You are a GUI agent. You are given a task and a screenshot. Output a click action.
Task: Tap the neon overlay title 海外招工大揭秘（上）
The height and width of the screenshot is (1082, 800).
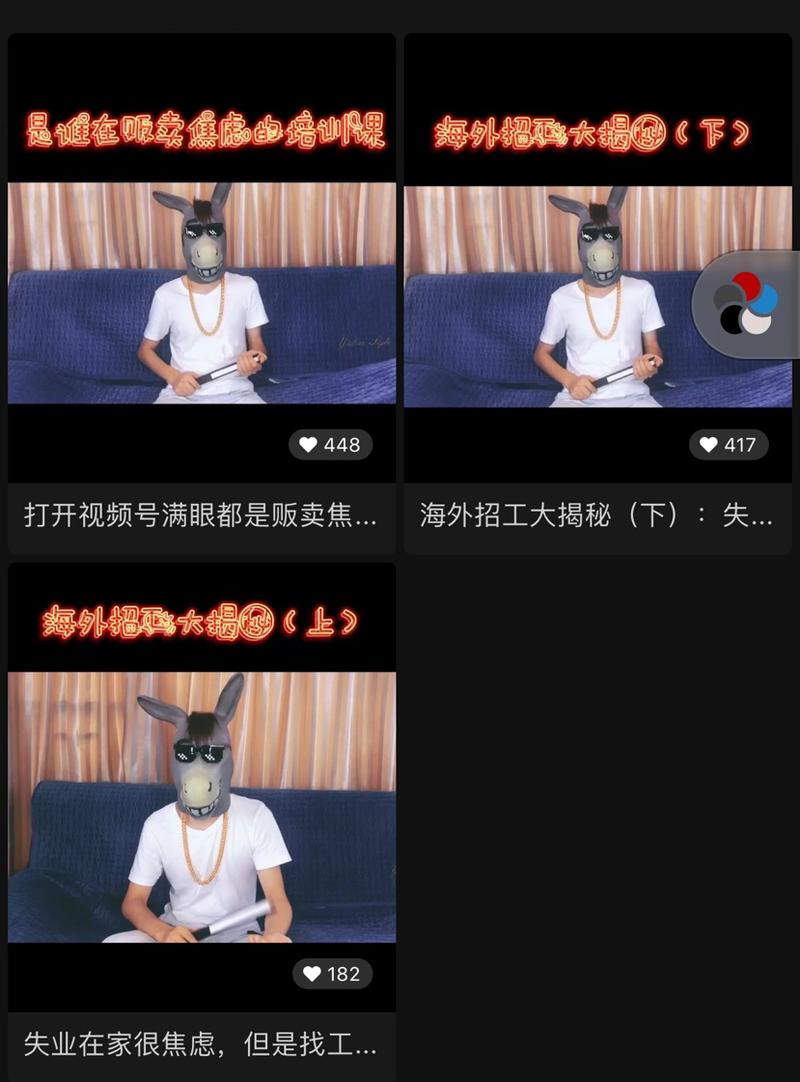click(200, 618)
